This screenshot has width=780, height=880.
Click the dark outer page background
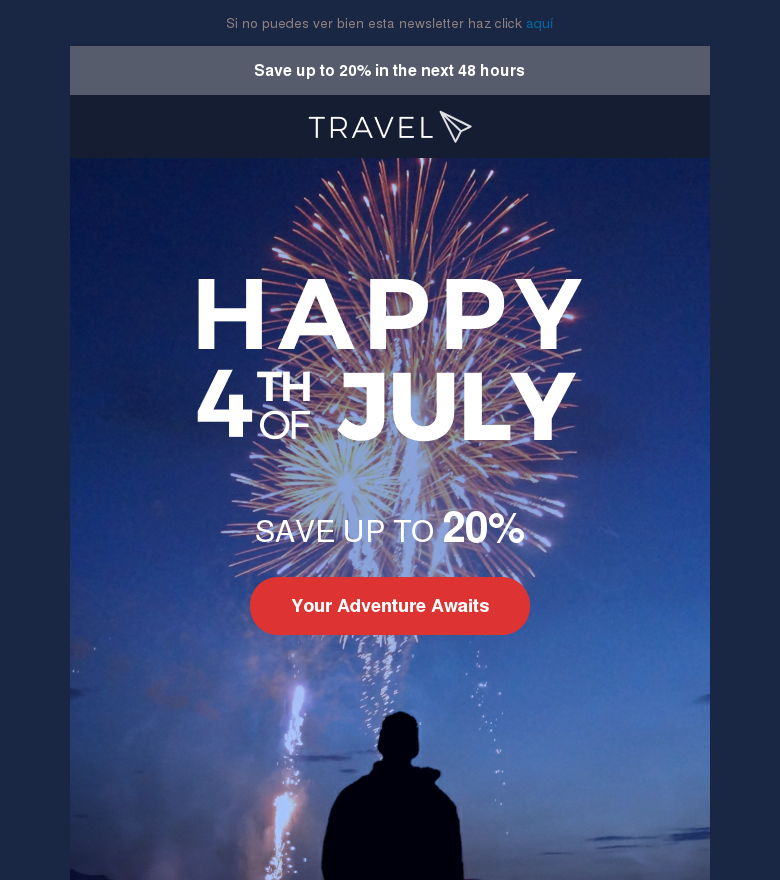[30, 440]
